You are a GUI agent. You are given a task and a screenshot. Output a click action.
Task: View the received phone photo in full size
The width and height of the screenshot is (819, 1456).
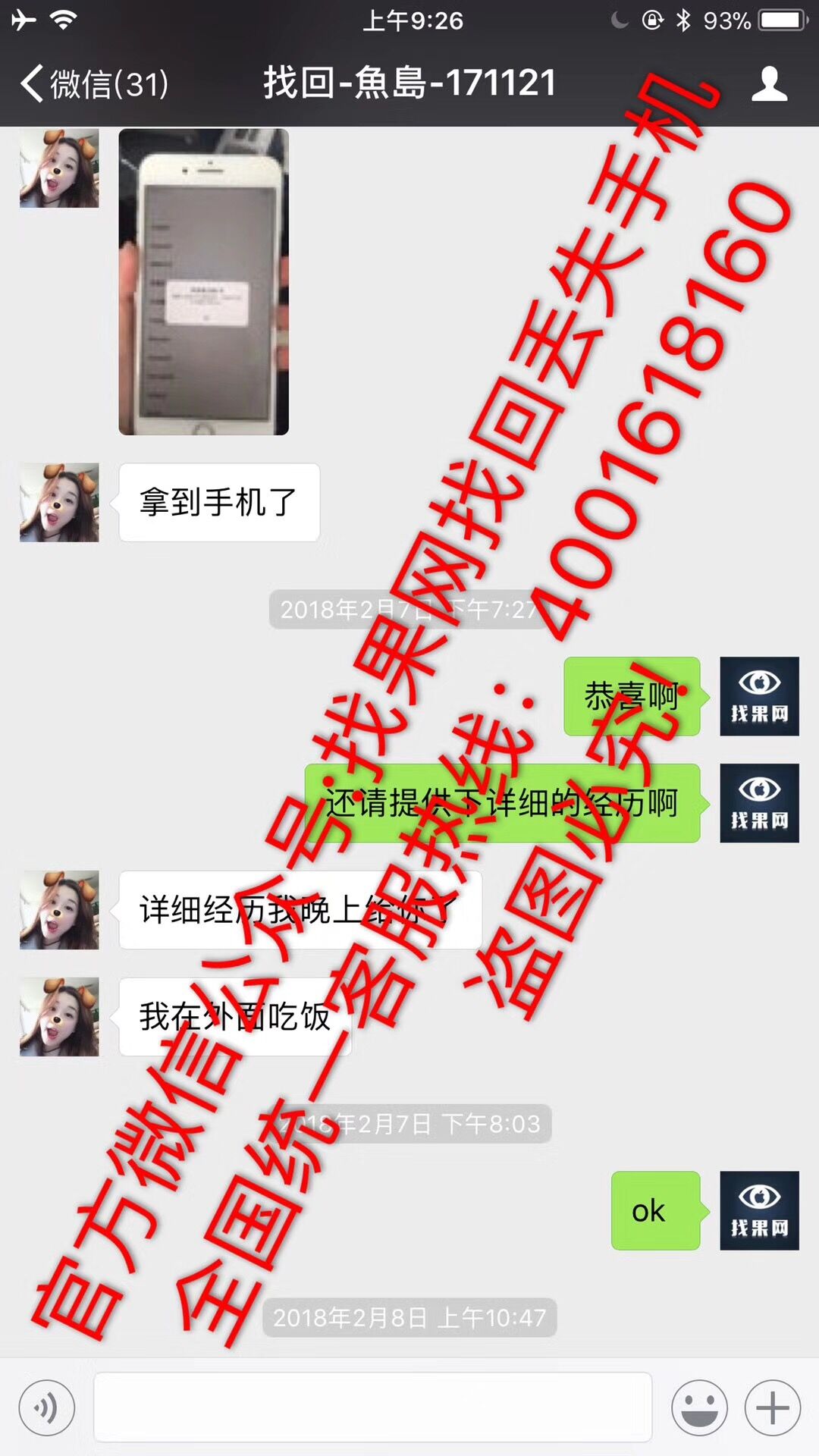(203, 282)
